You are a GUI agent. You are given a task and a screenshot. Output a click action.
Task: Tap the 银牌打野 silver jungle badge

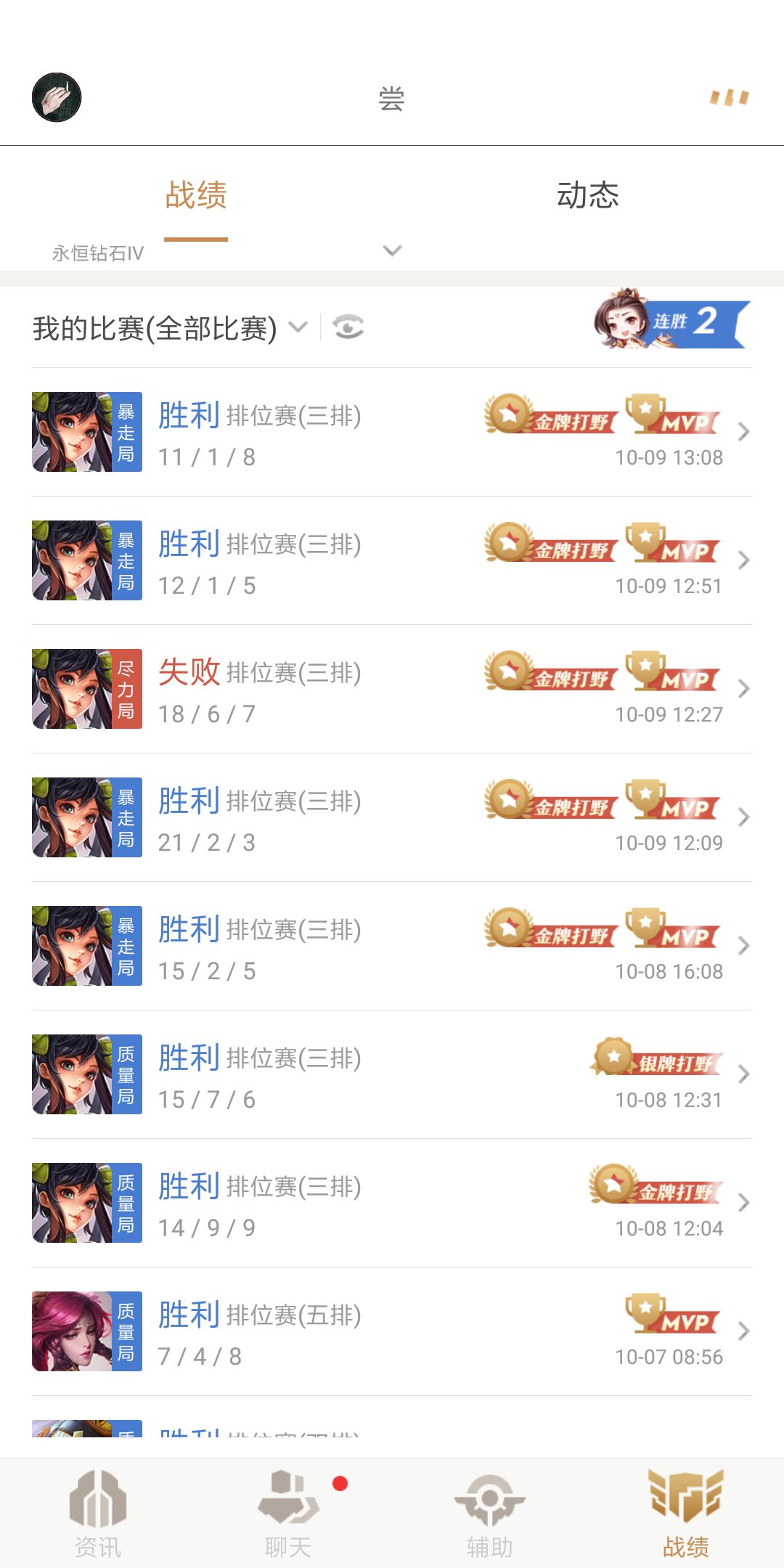click(x=653, y=1058)
